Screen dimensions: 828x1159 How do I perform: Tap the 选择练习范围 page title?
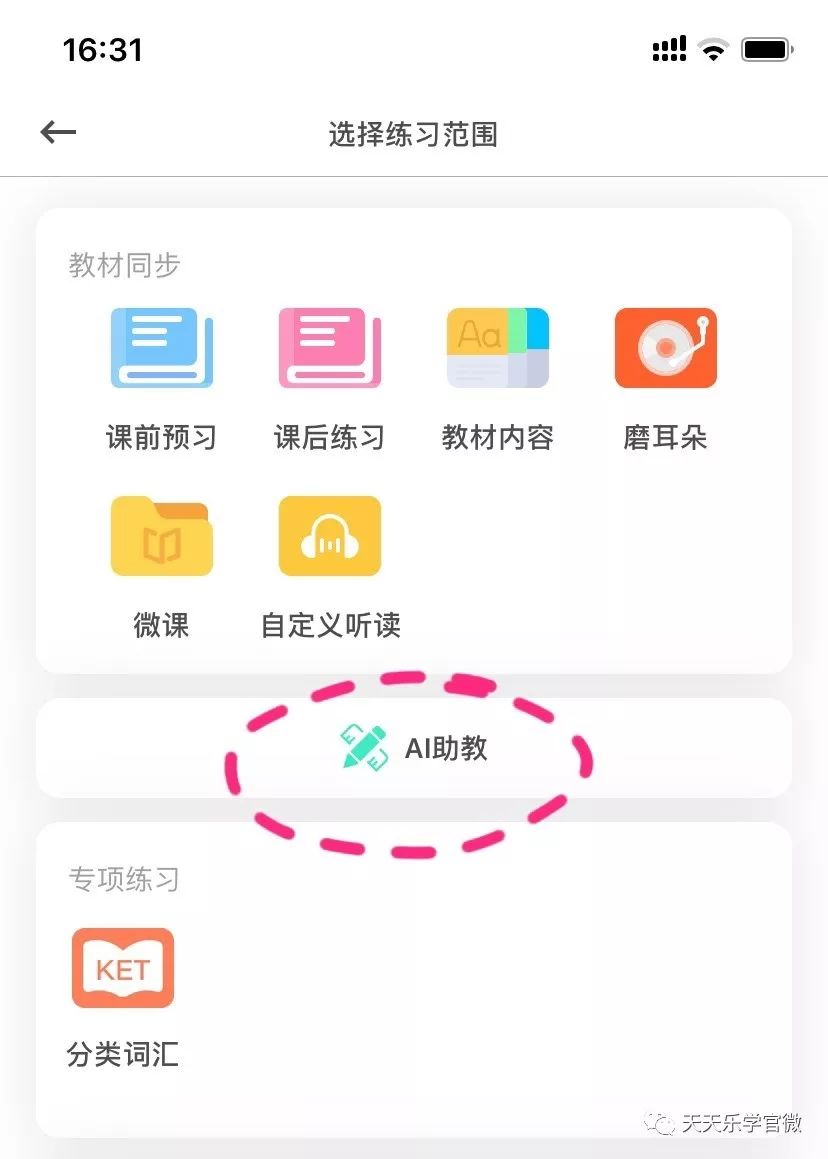413,135
